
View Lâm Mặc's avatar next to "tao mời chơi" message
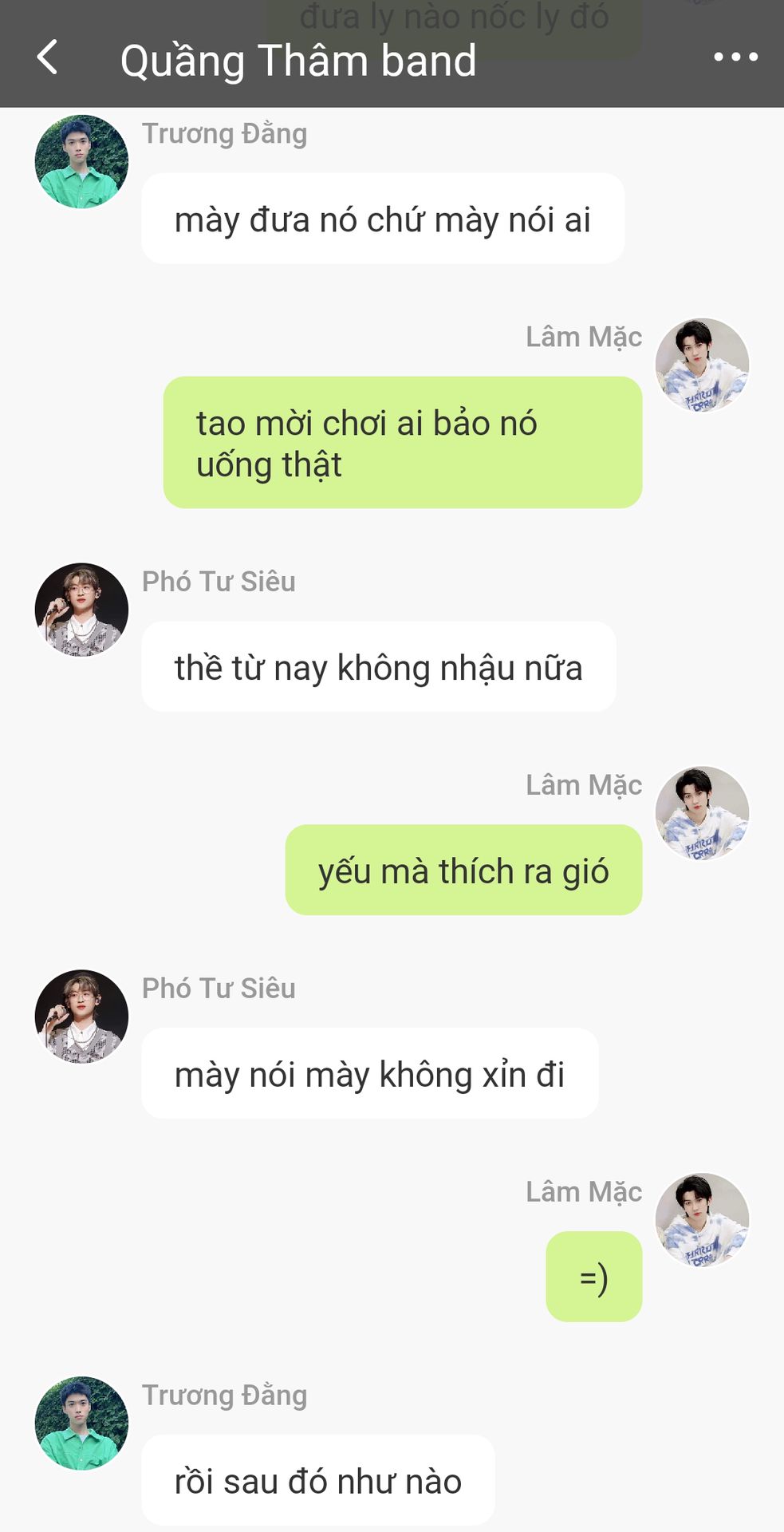coord(702,365)
